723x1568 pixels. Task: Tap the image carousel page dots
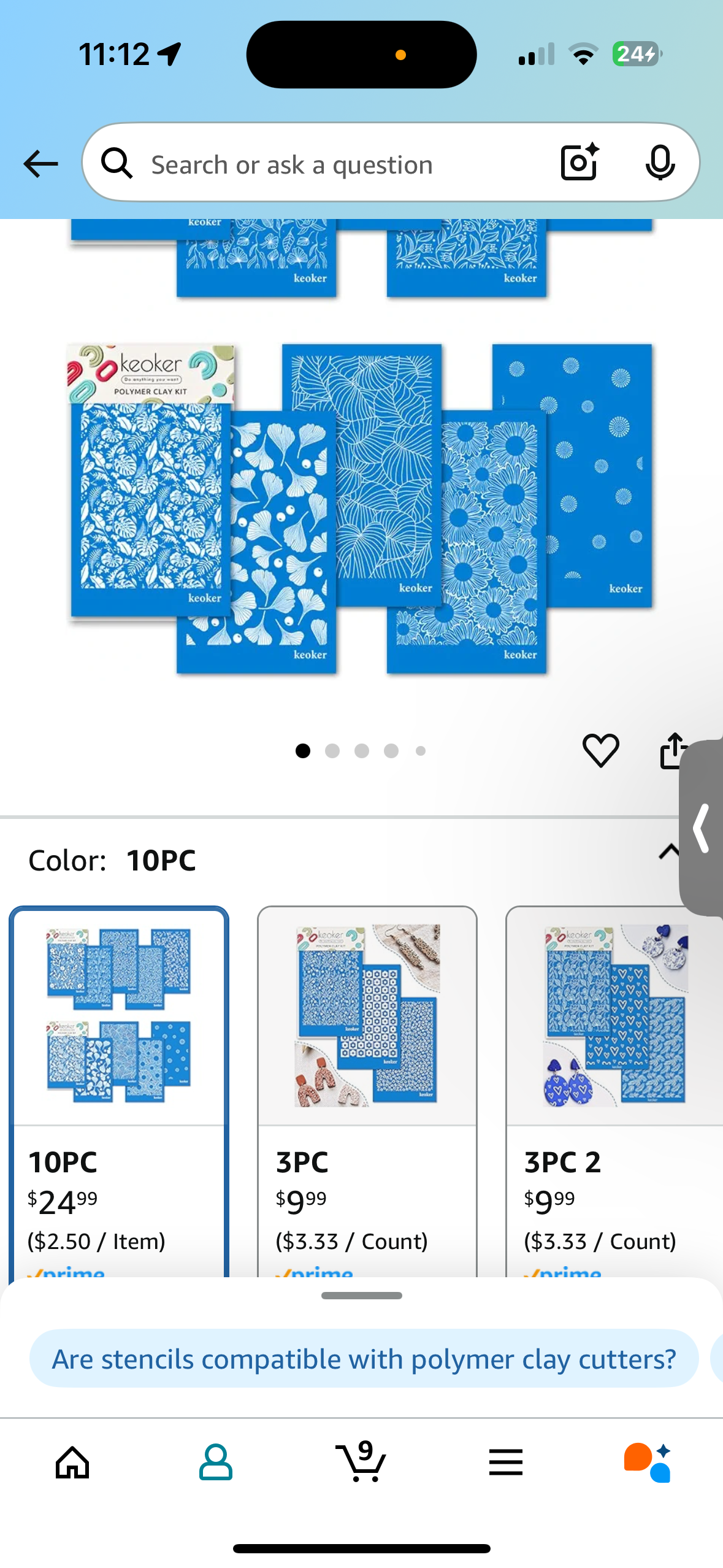pyautogui.click(x=361, y=751)
